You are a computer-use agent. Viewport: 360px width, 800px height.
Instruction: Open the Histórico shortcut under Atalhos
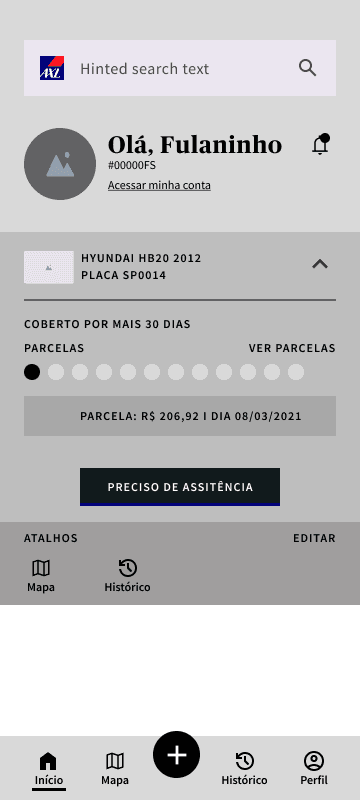click(127, 576)
